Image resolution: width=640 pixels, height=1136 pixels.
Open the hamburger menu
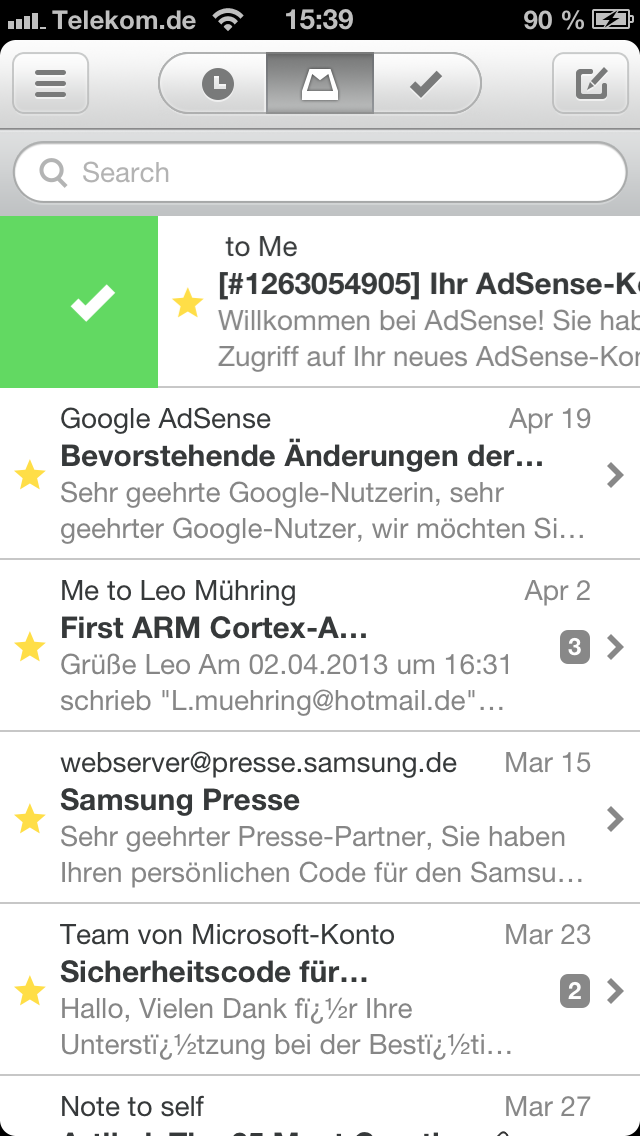(x=50, y=84)
